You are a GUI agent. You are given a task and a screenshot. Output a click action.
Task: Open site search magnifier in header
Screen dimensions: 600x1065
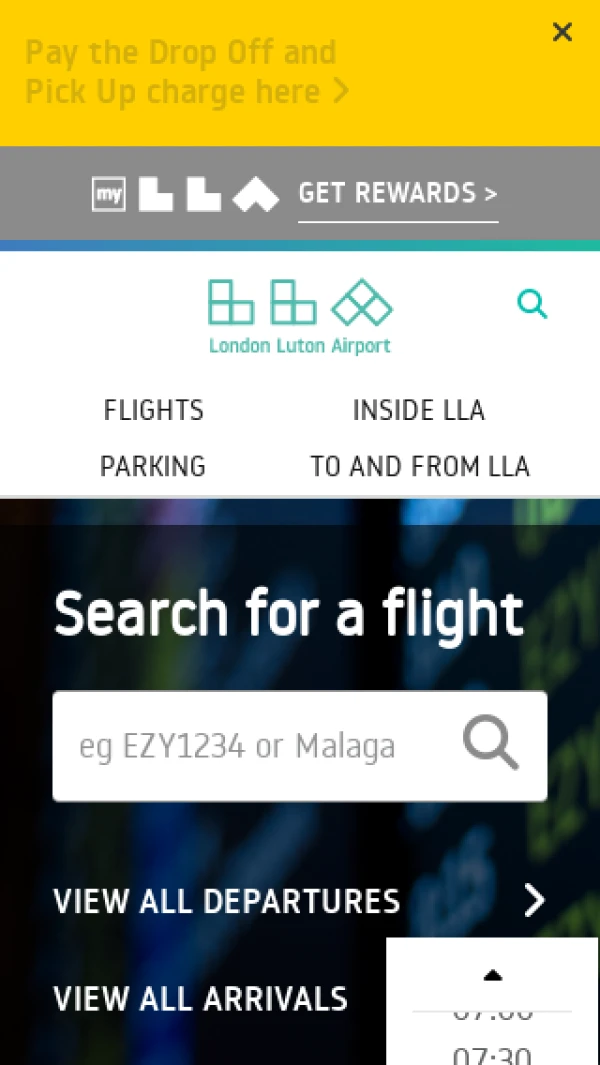click(532, 304)
